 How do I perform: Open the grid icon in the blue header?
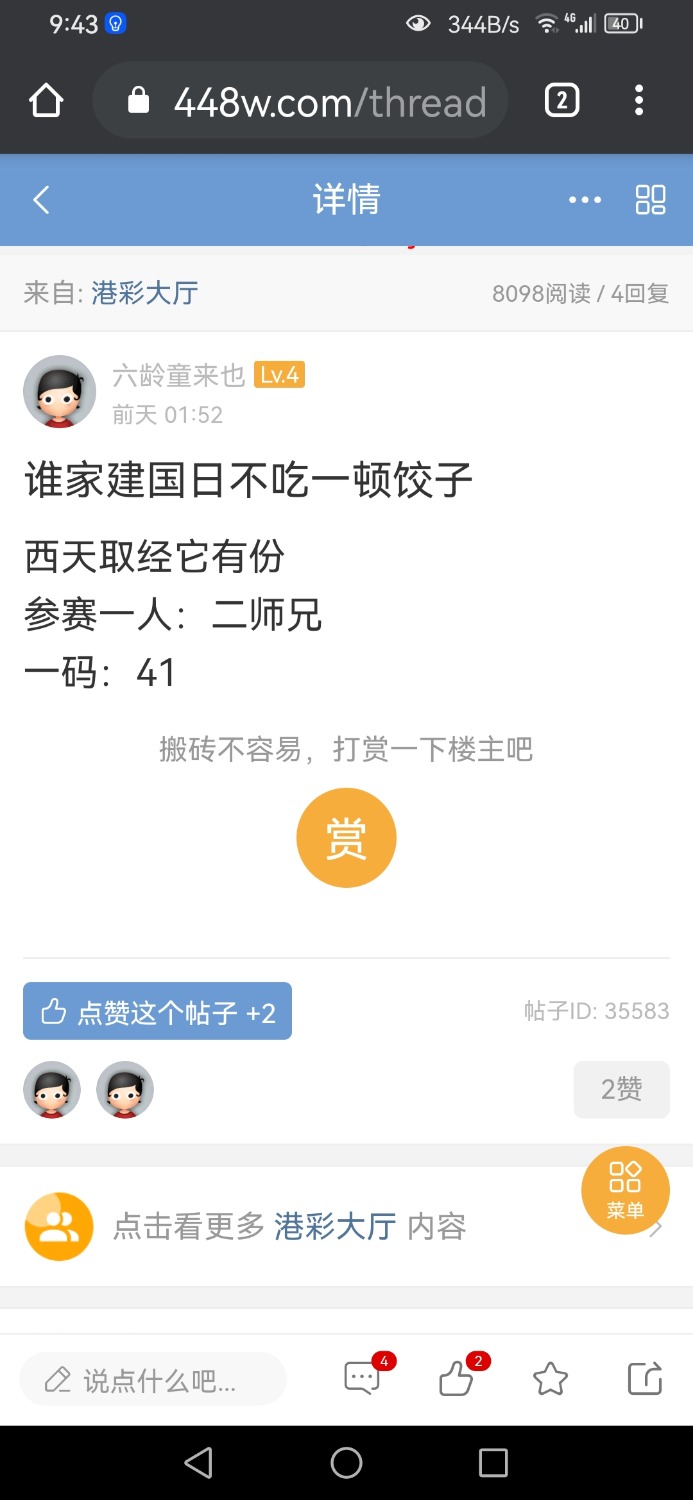tap(650, 200)
